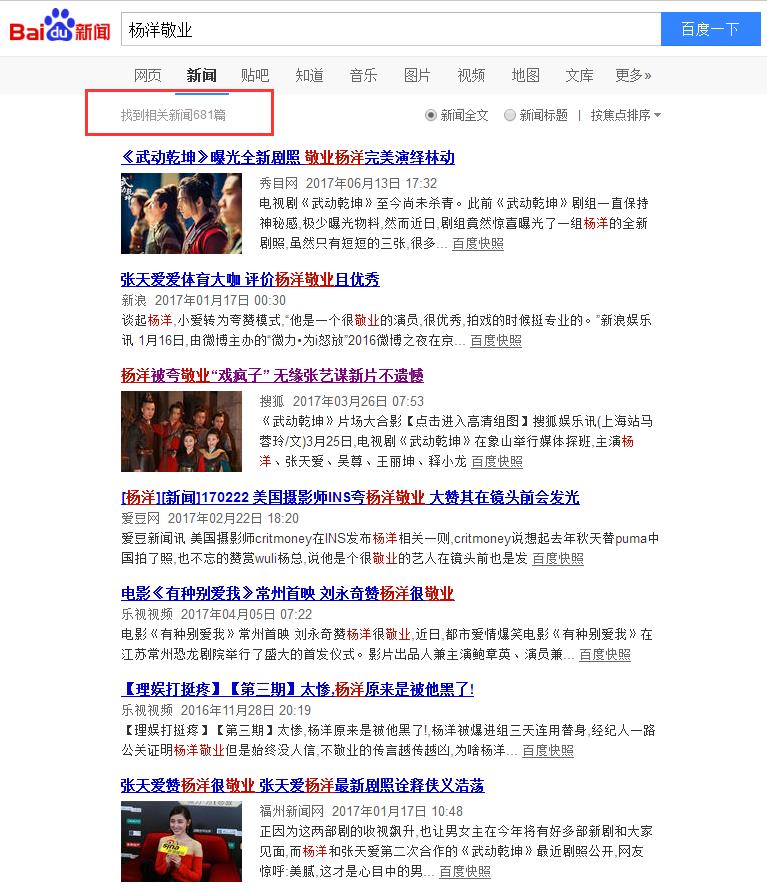767x891 pixels.
Task: Open the 电影《有种别爱我》常州首映 article
Action: pos(287,593)
